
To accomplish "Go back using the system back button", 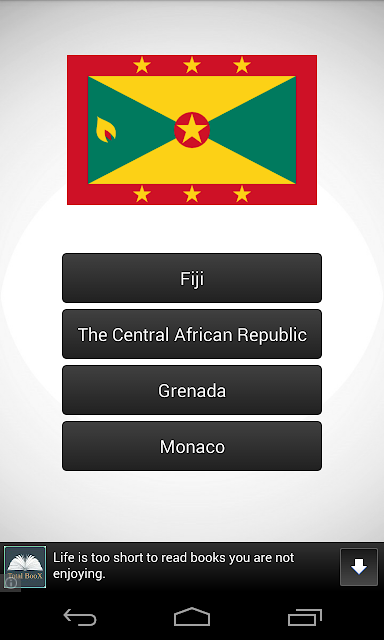I will point(80,616).
